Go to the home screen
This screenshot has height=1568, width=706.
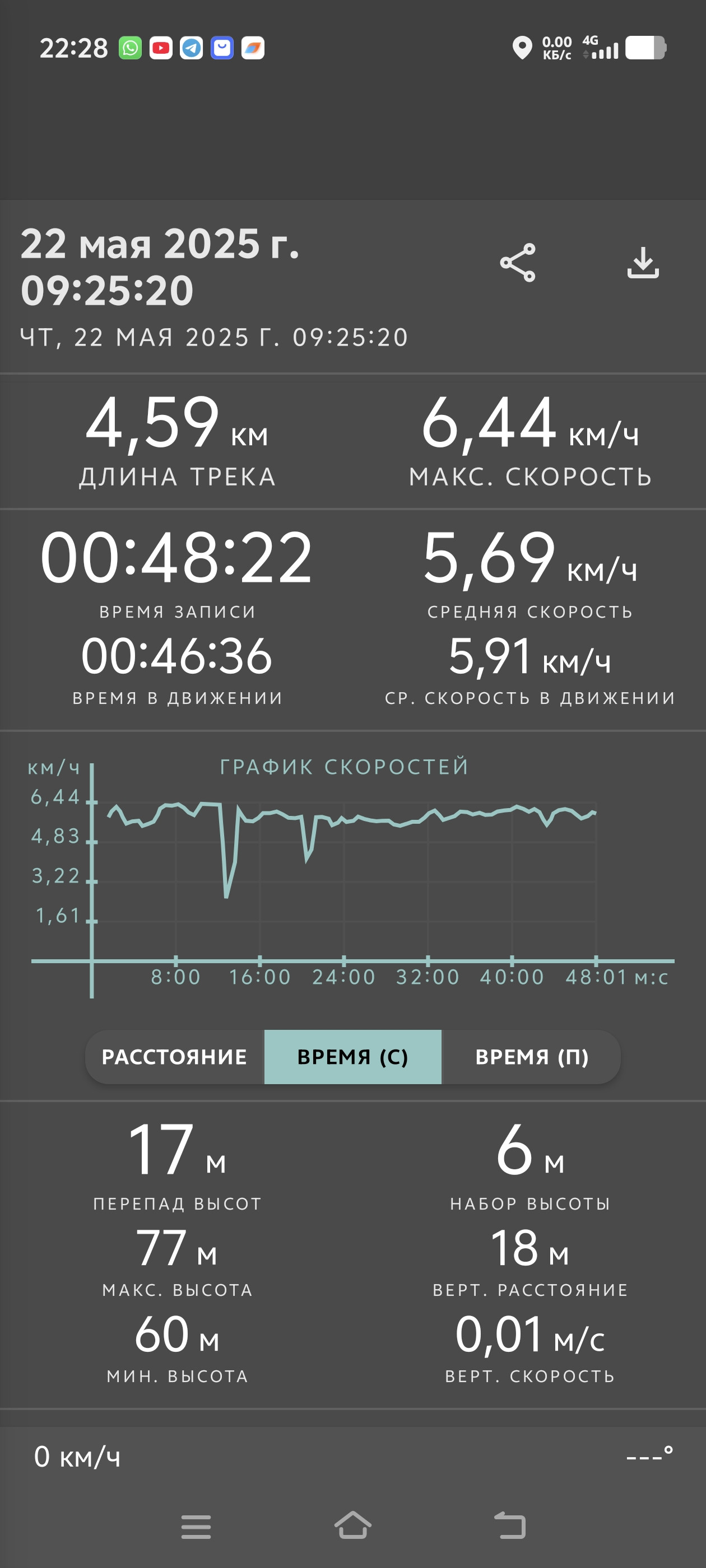click(x=352, y=1525)
